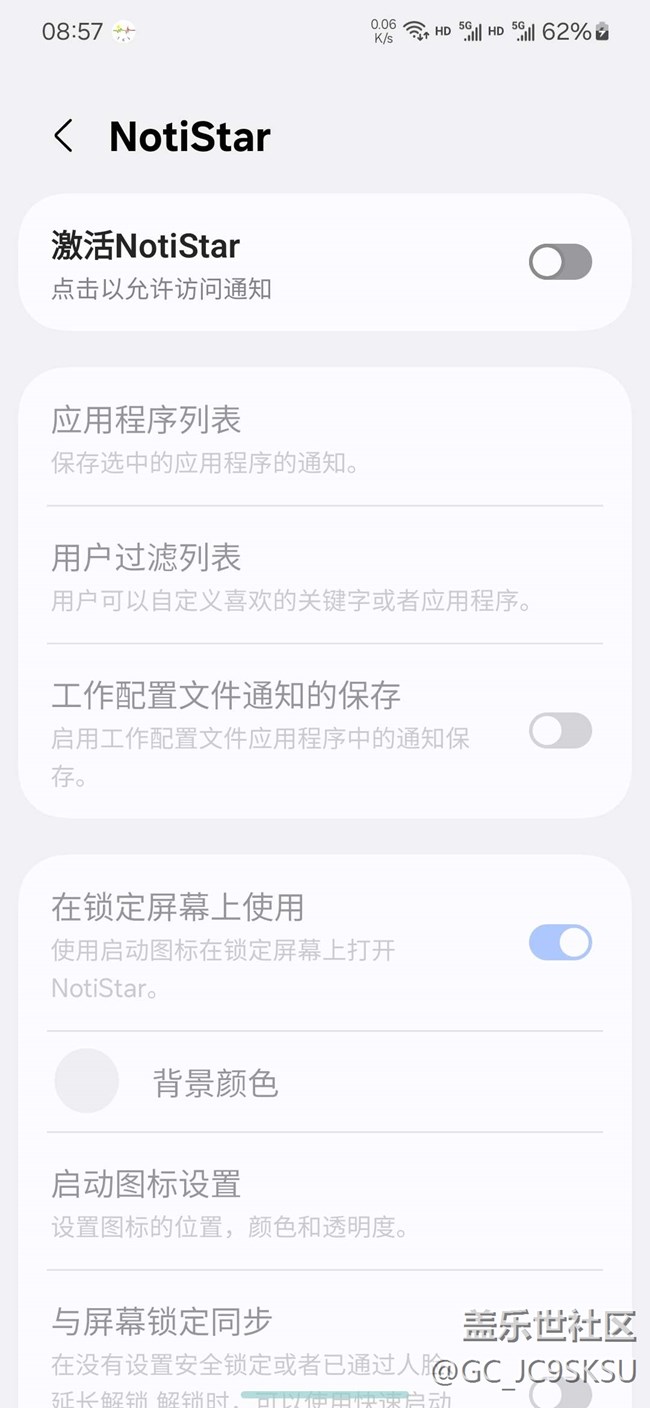Toggle the 与屏幕锁定同步 switch

(562, 1390)
